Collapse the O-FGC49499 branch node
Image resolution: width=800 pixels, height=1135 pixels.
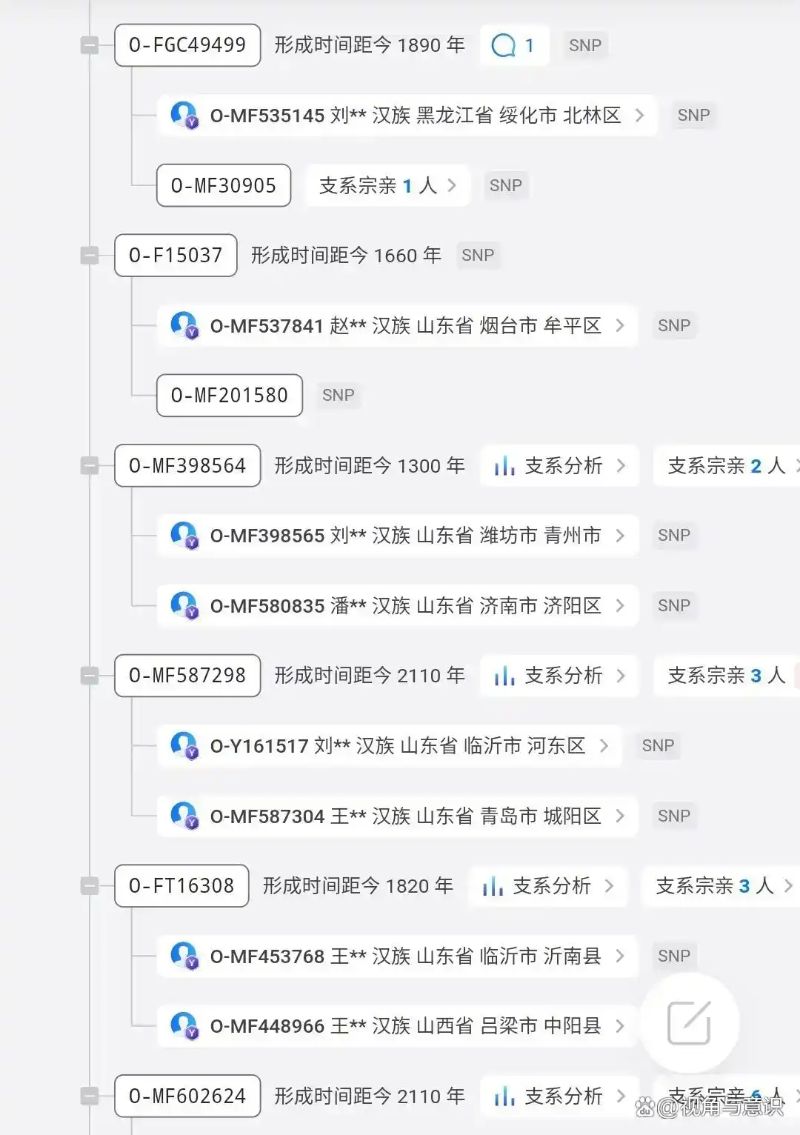coord(90,45)
